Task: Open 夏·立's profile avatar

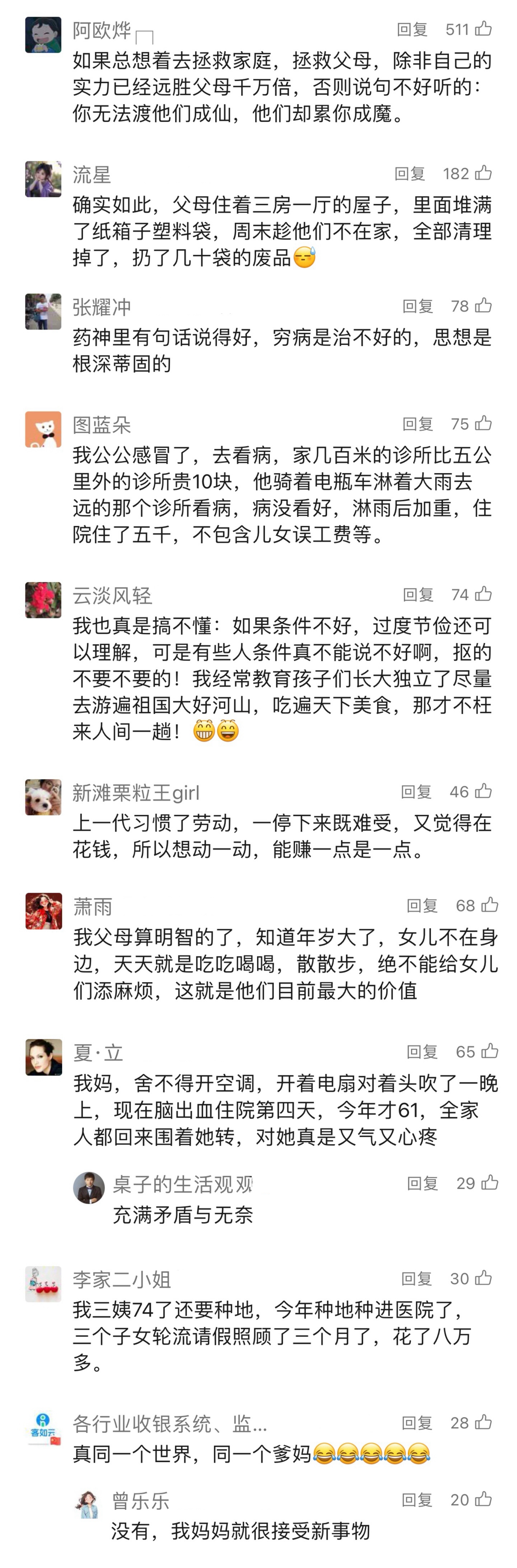Action: pos(44,1057)
